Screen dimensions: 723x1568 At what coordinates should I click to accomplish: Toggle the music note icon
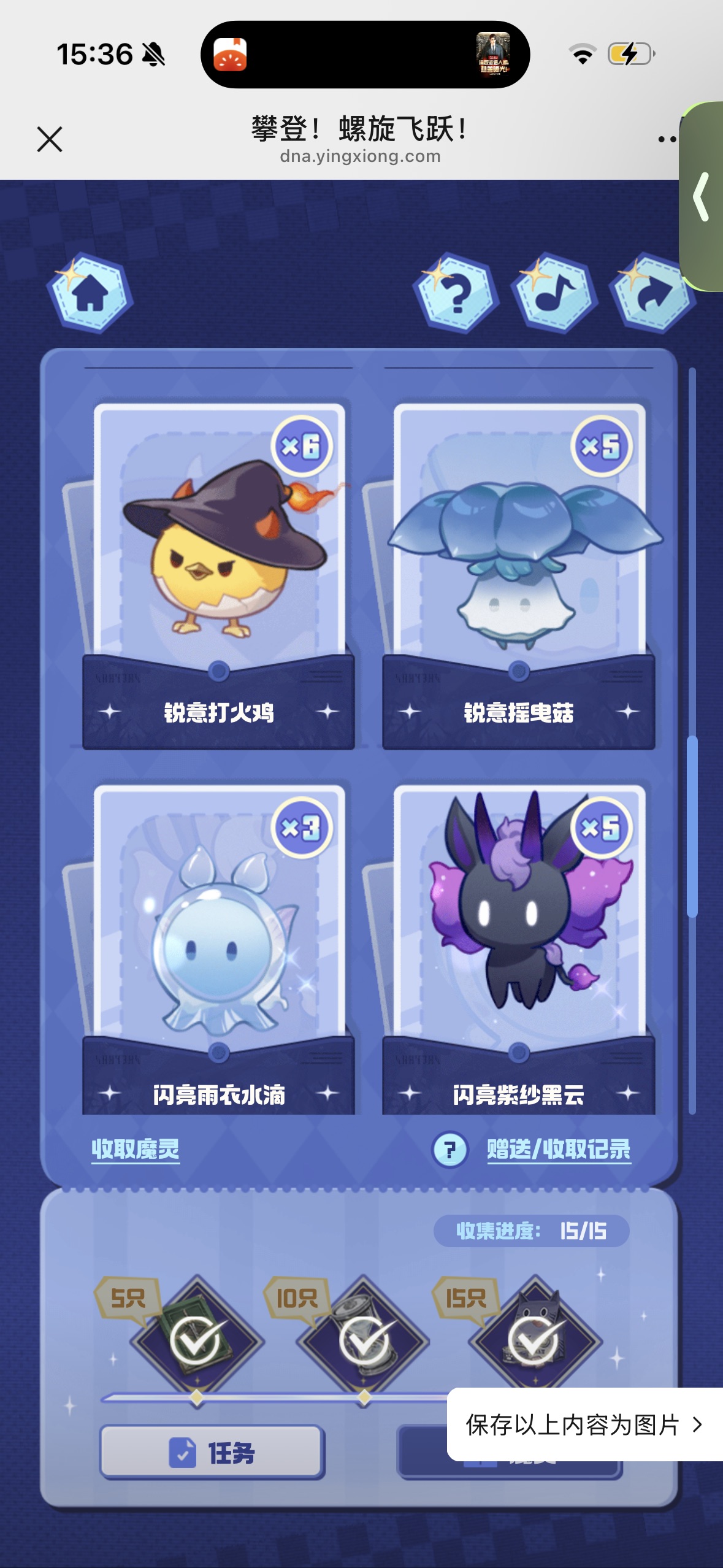[x=554, y=293]
